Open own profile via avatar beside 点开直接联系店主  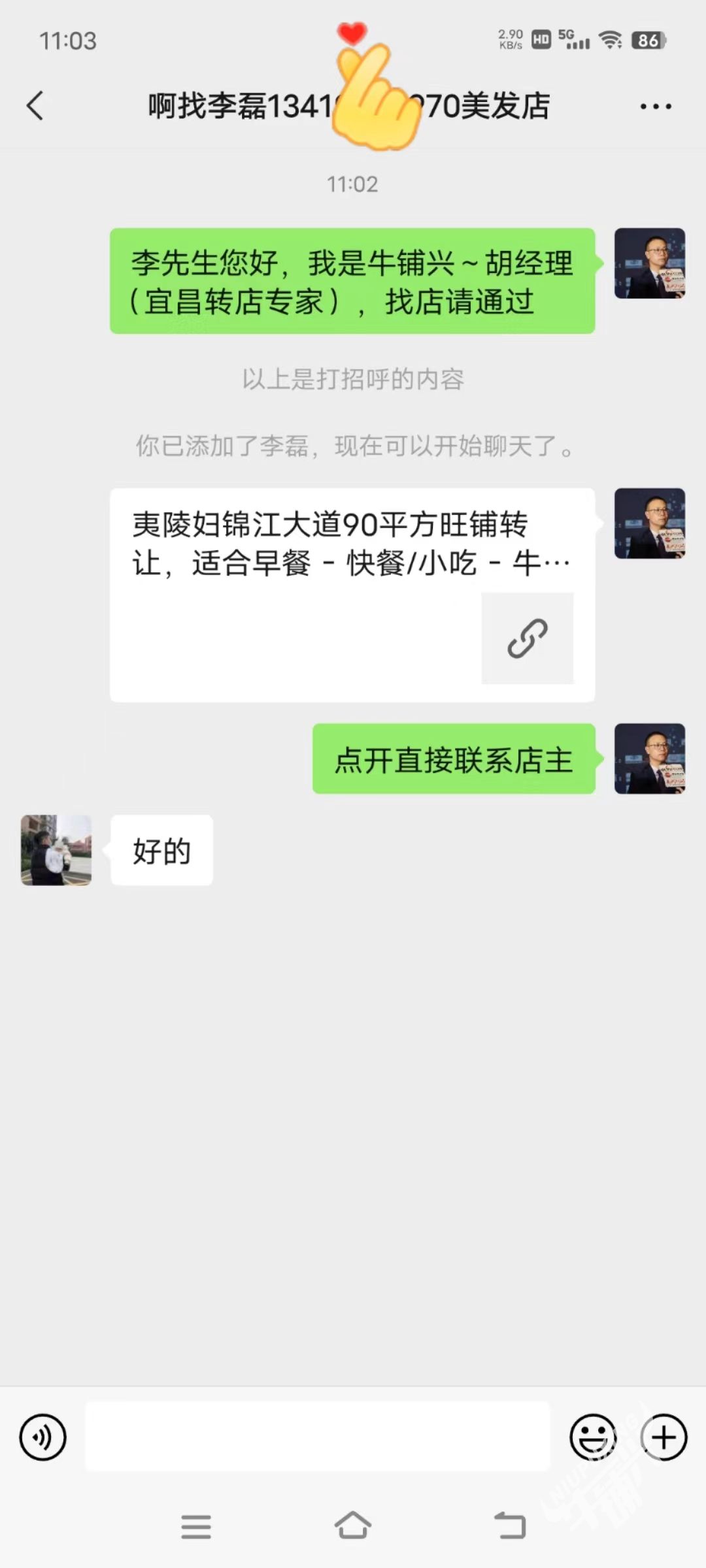(x=649, y=759)
